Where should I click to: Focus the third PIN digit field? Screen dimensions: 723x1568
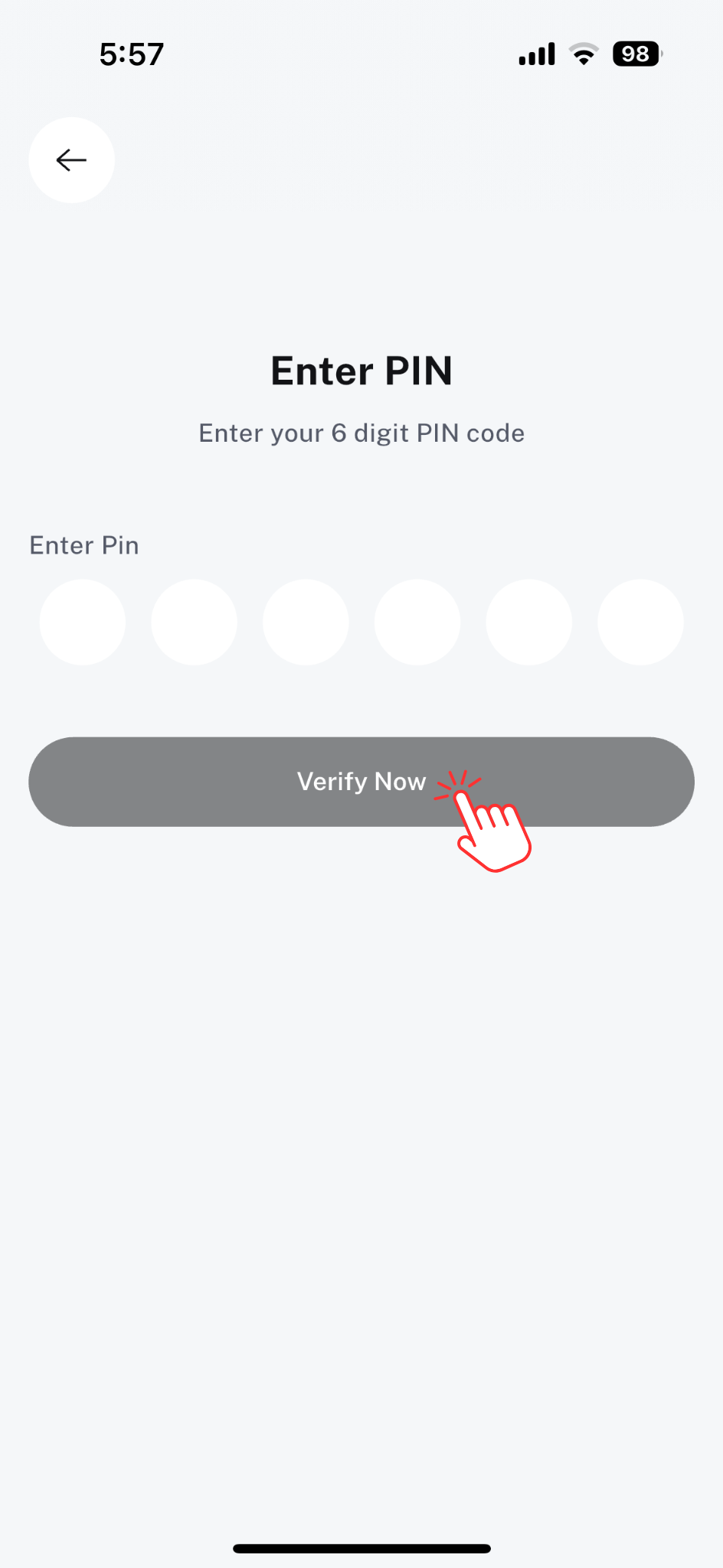tap(306, 622)
